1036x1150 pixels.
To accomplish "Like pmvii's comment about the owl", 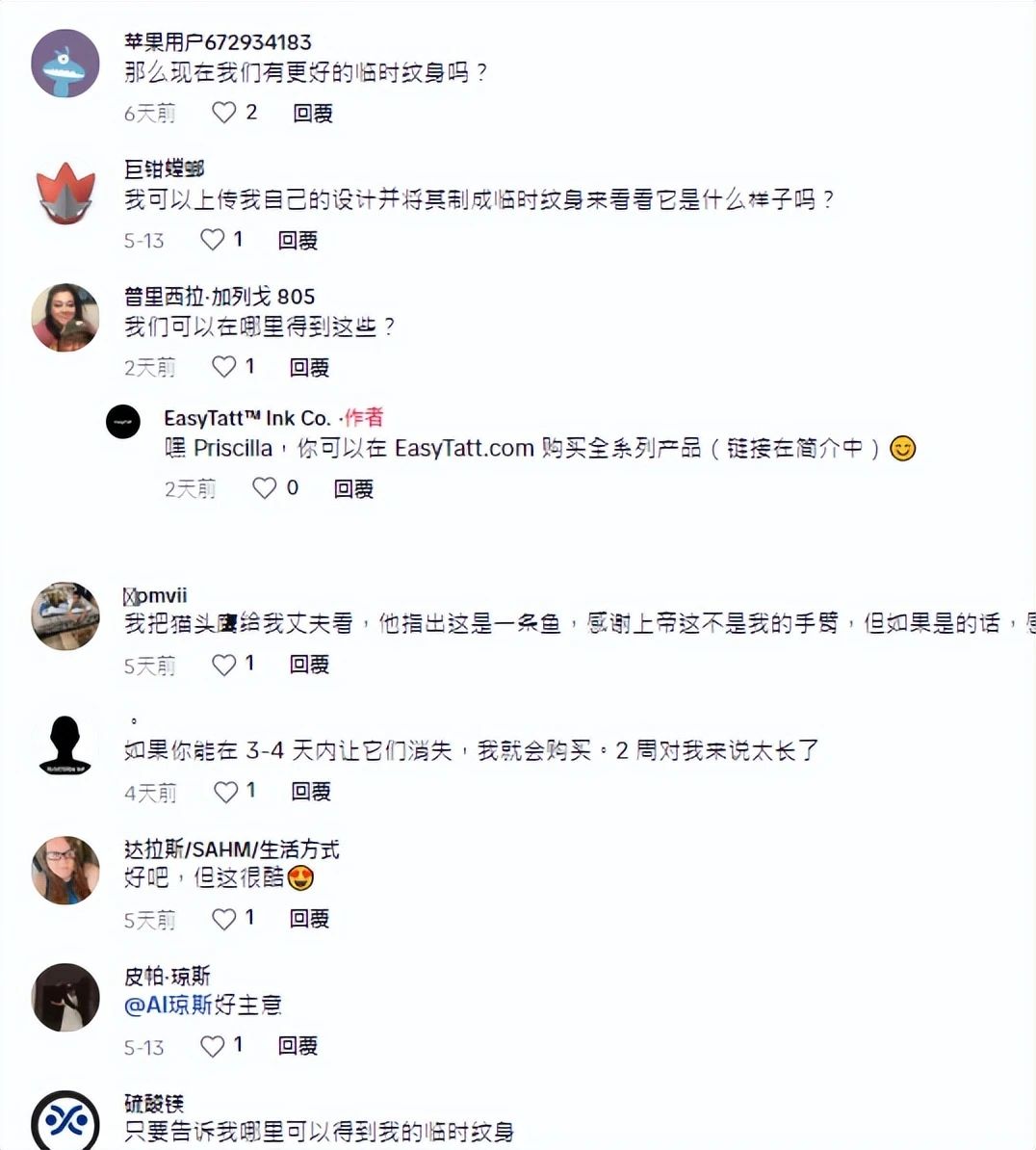I will [223, 665].
